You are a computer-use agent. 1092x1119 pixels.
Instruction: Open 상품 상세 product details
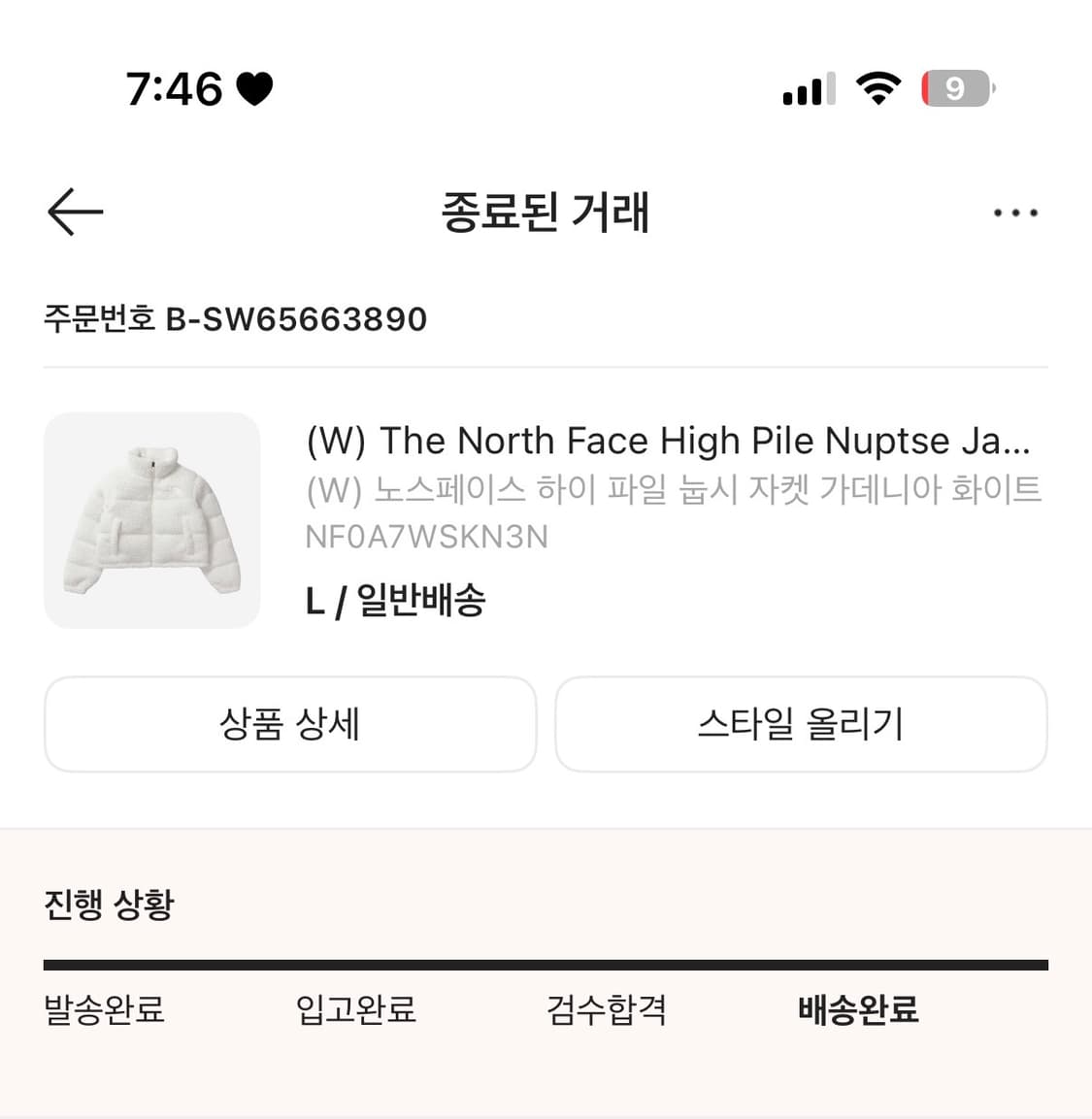(x=289, y=724)
